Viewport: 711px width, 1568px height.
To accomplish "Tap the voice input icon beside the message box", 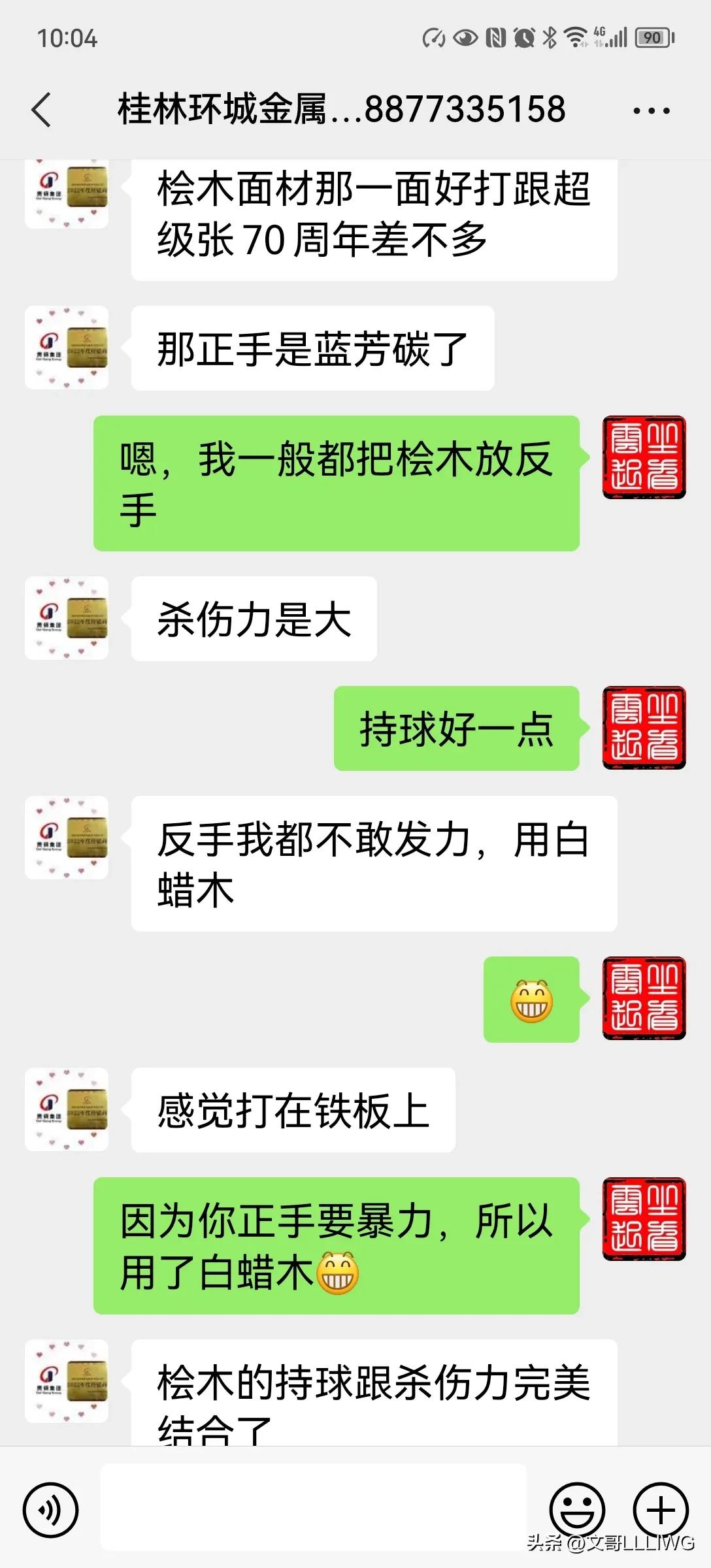I will [52, 1511].
